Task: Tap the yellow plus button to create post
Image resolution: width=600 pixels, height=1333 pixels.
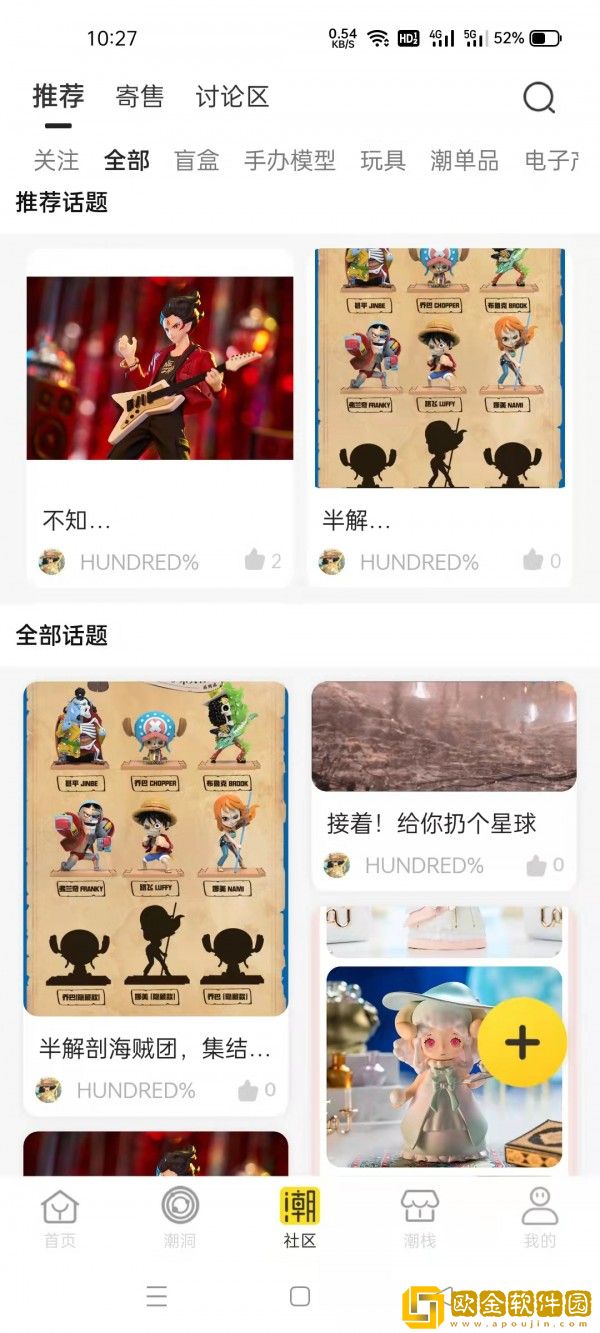Action: (522, 1042)
